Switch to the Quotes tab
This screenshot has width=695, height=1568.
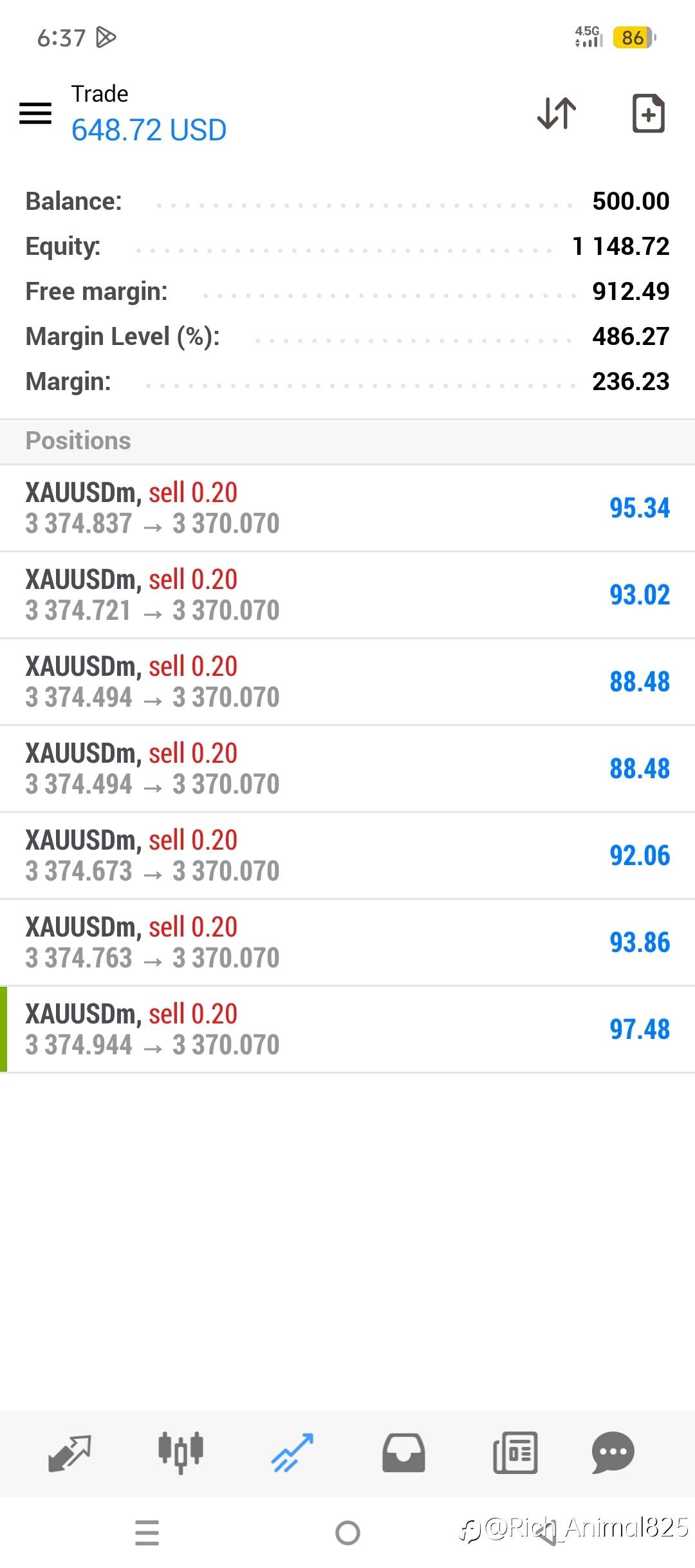pos(69,1453)
